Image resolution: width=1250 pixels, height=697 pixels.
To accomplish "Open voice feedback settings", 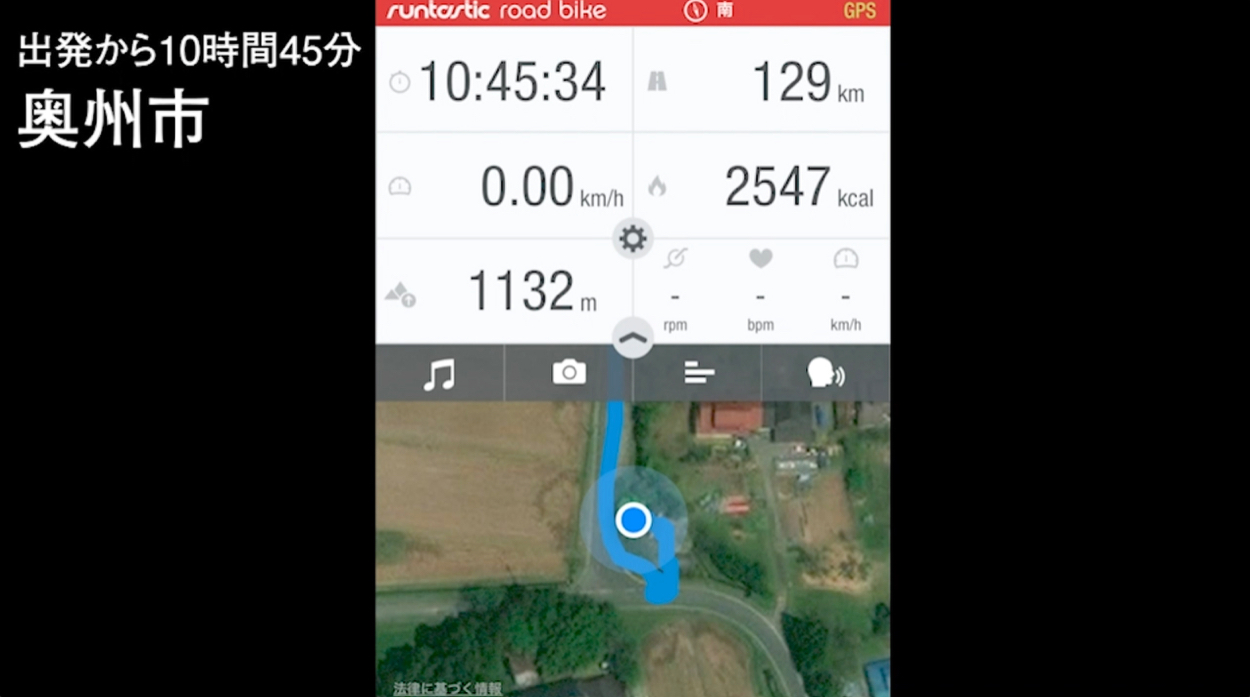I will (825, 373).
